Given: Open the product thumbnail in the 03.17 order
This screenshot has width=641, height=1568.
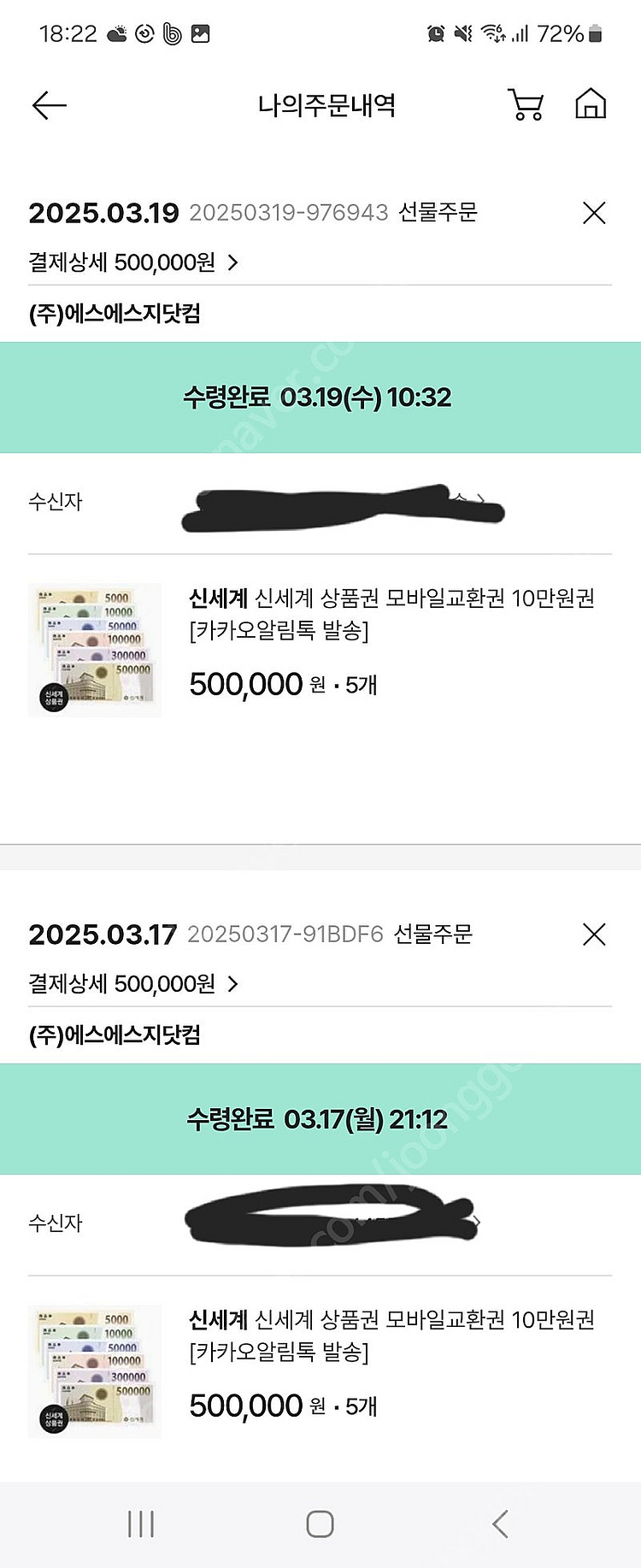Looking at the screenshot, I should pyautogui.click(x=95, y=1371).
